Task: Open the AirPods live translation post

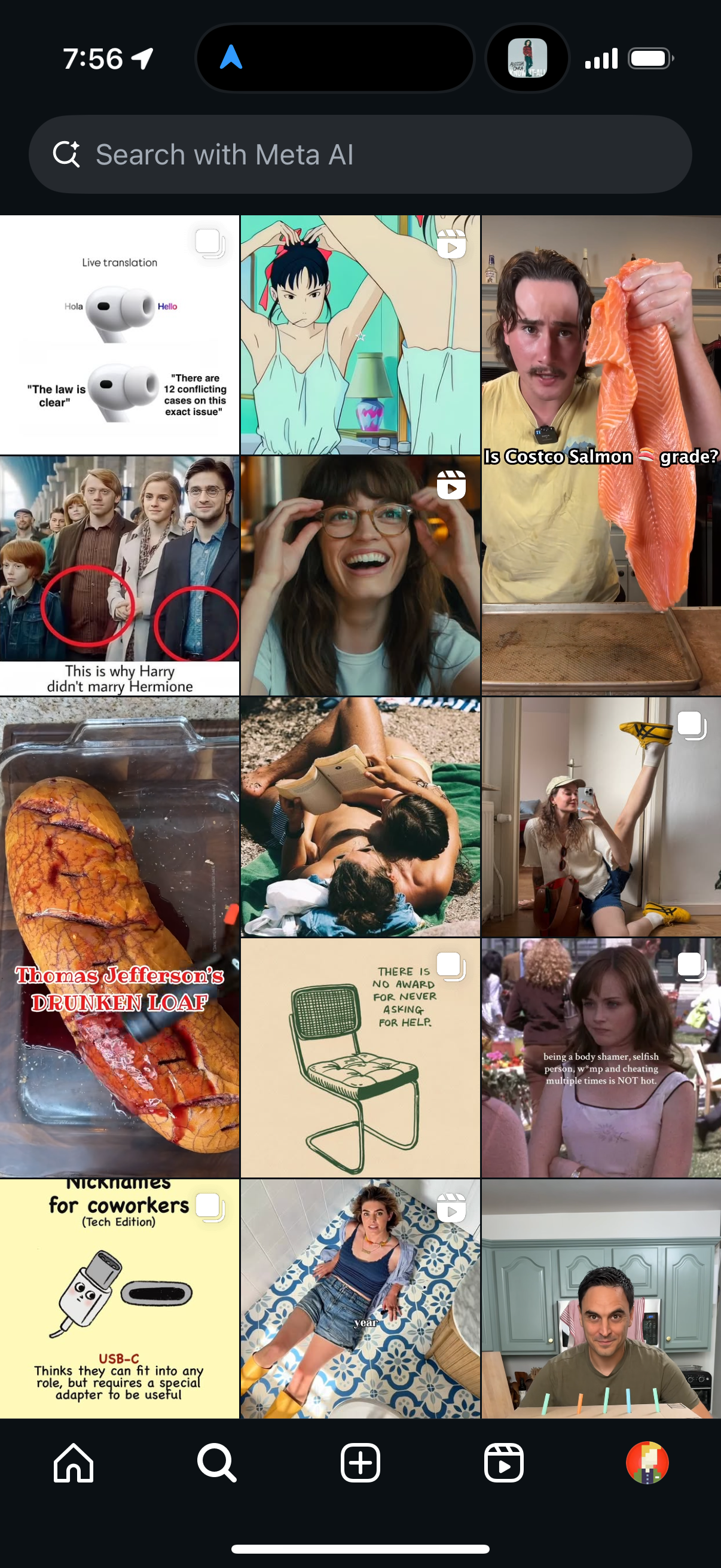Action: 119,335
